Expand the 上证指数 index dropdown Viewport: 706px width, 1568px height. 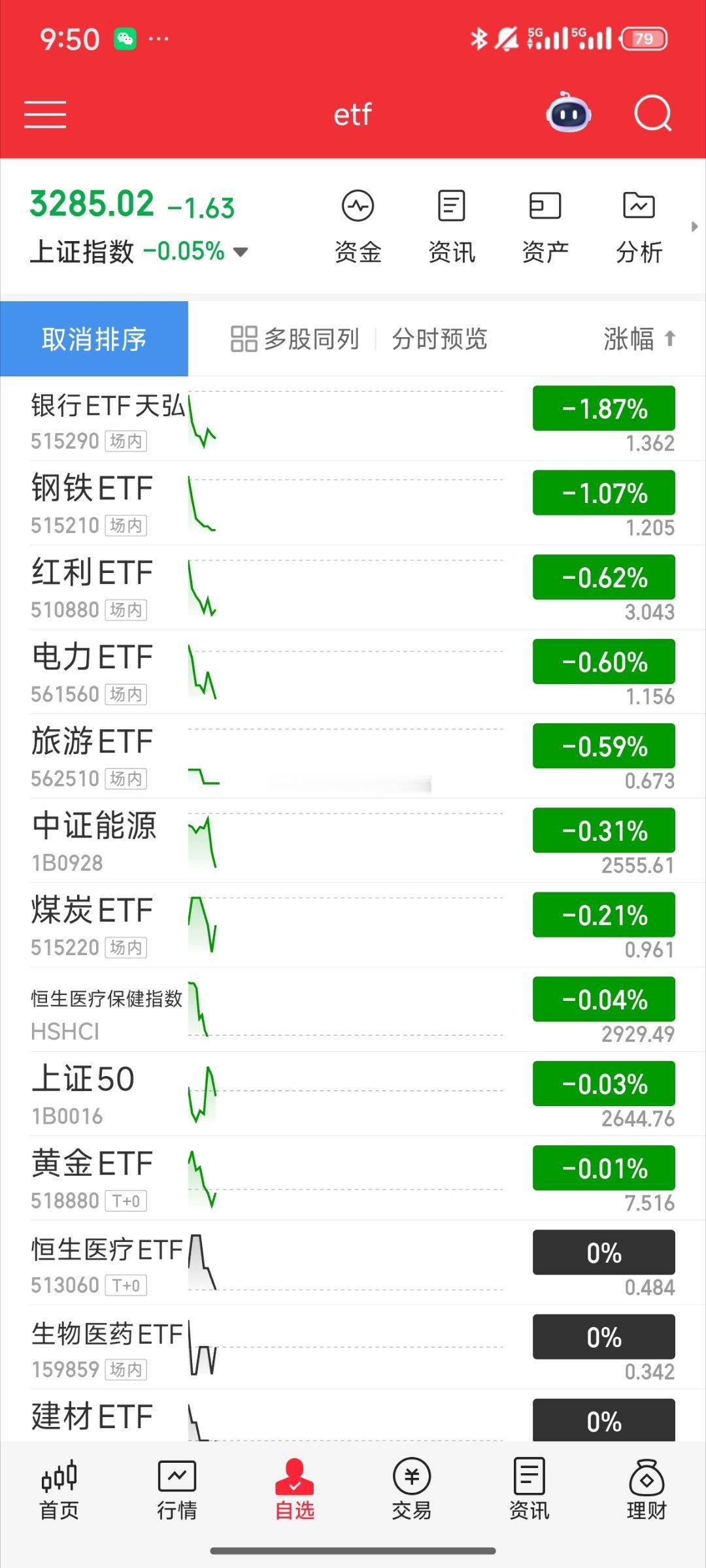coord(241,252)
